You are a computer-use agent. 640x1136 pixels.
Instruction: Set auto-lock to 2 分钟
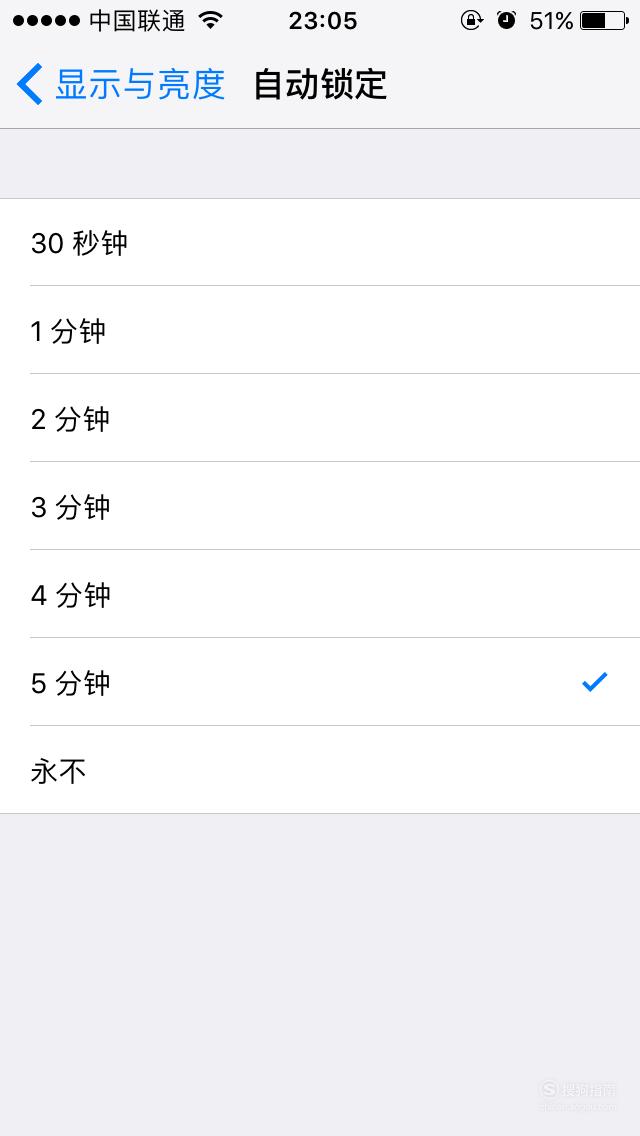320,418
